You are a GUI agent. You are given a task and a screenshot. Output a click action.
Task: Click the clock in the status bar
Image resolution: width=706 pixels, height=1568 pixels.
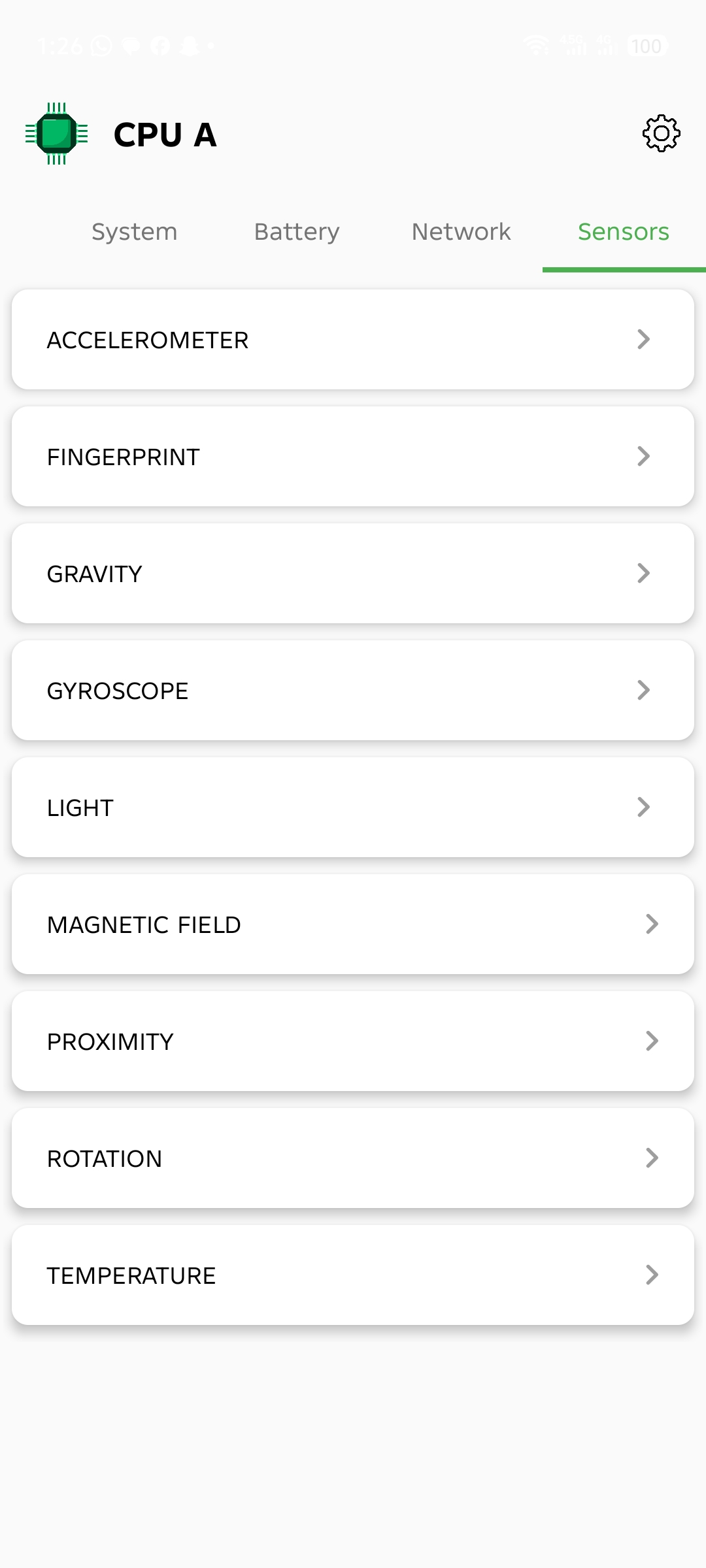coord(59,44)
